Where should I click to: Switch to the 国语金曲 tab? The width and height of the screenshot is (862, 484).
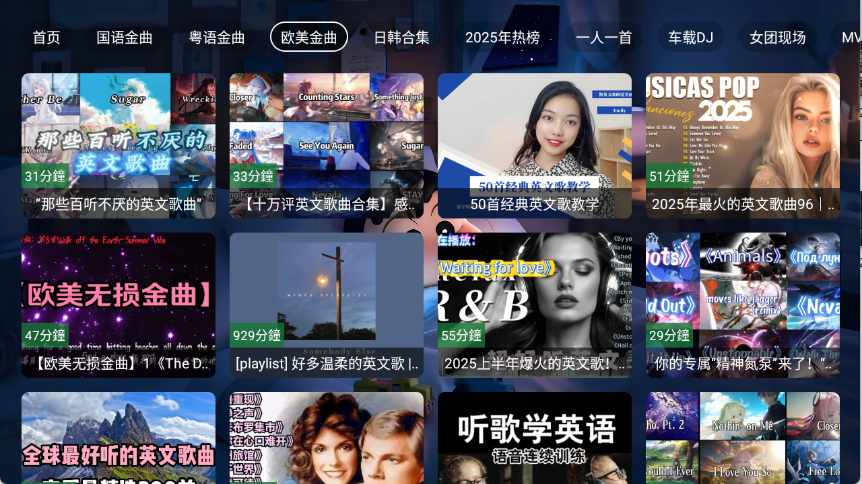coord(125,37)
